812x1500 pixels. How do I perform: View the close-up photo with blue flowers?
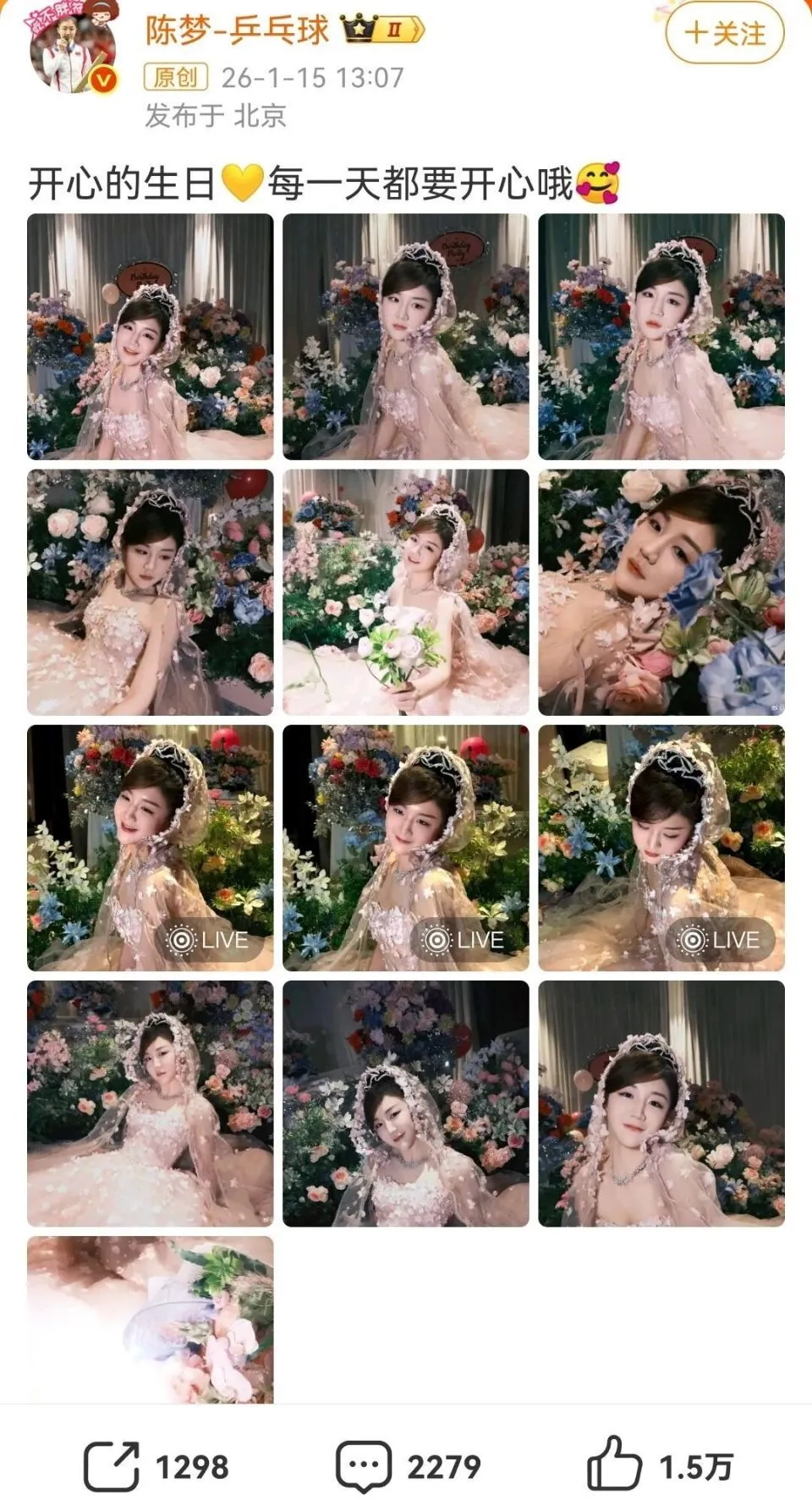(661, 592)
